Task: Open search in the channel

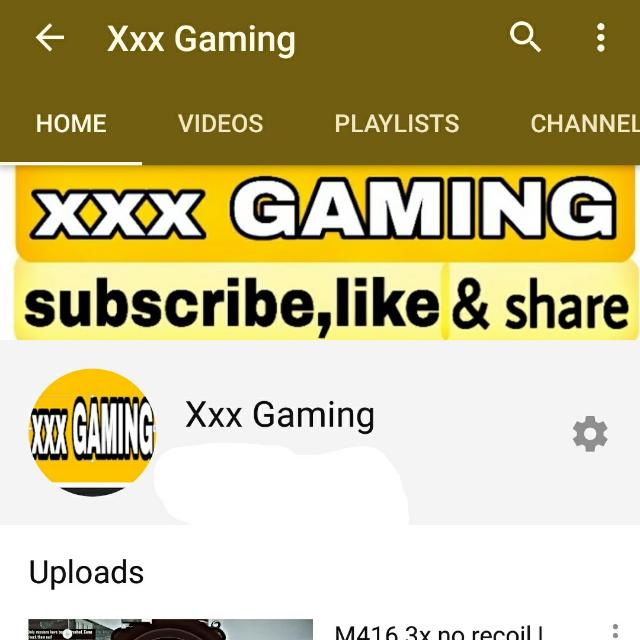Action: tap(525, 38)
